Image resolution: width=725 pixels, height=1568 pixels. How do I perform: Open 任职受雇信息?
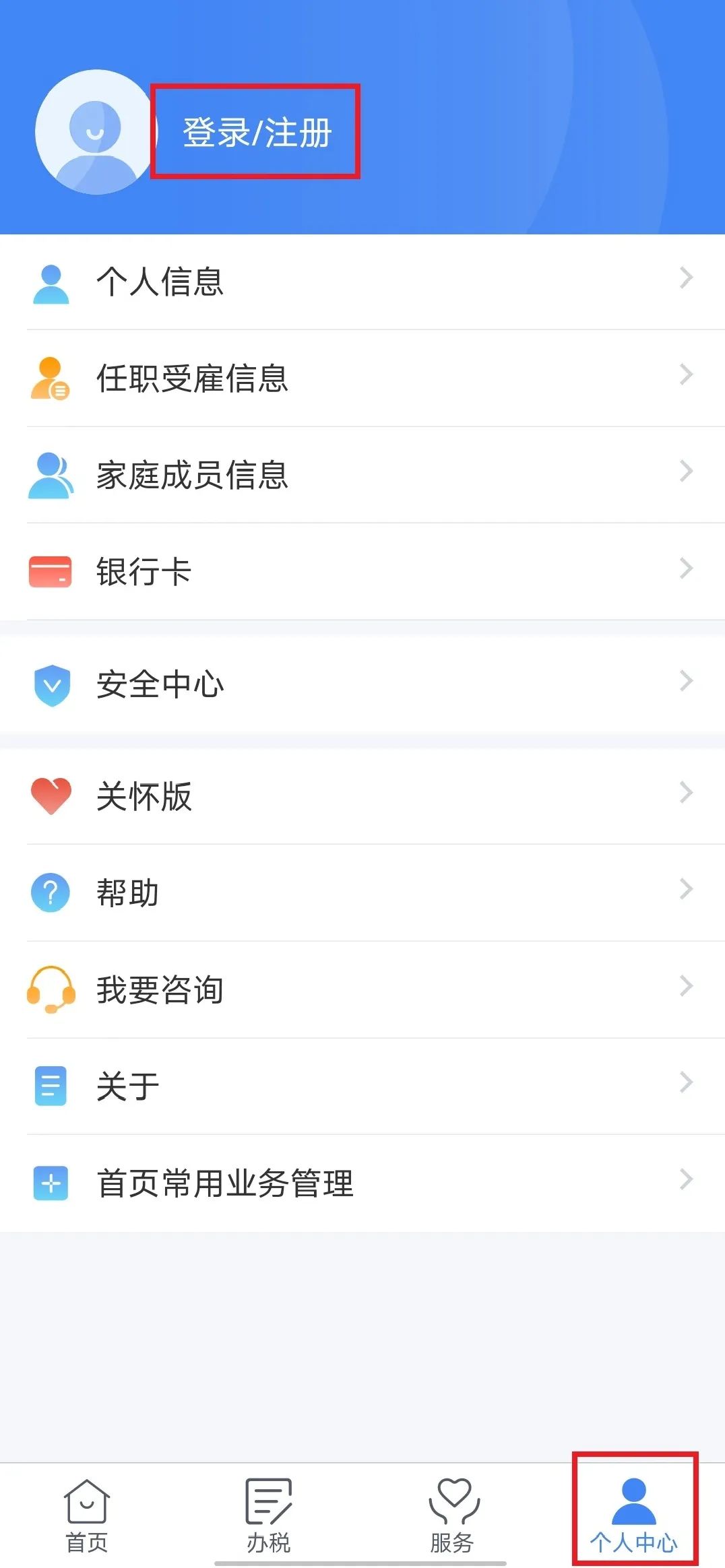tap(362, 379)
